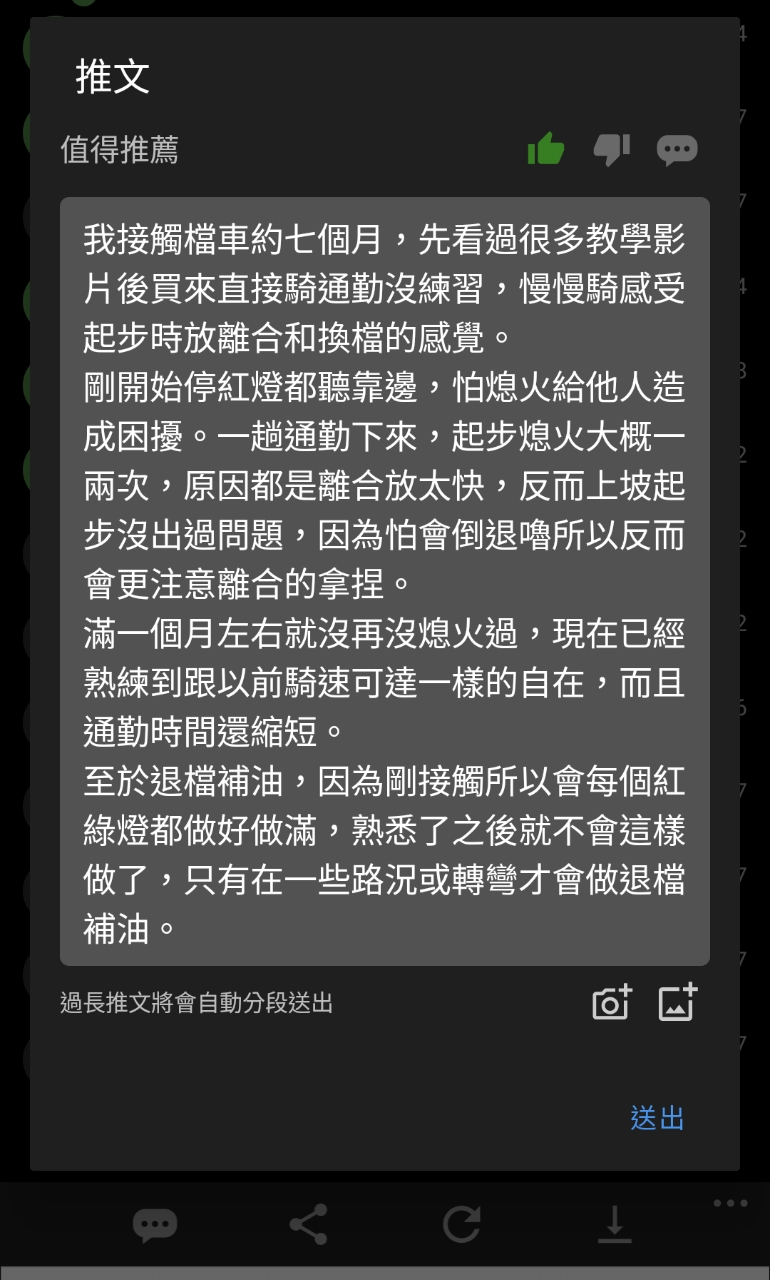Tap inside the comment text field
Image resolution: width=770 pixels, height=1280 pixels.
[x=385, y=581]
